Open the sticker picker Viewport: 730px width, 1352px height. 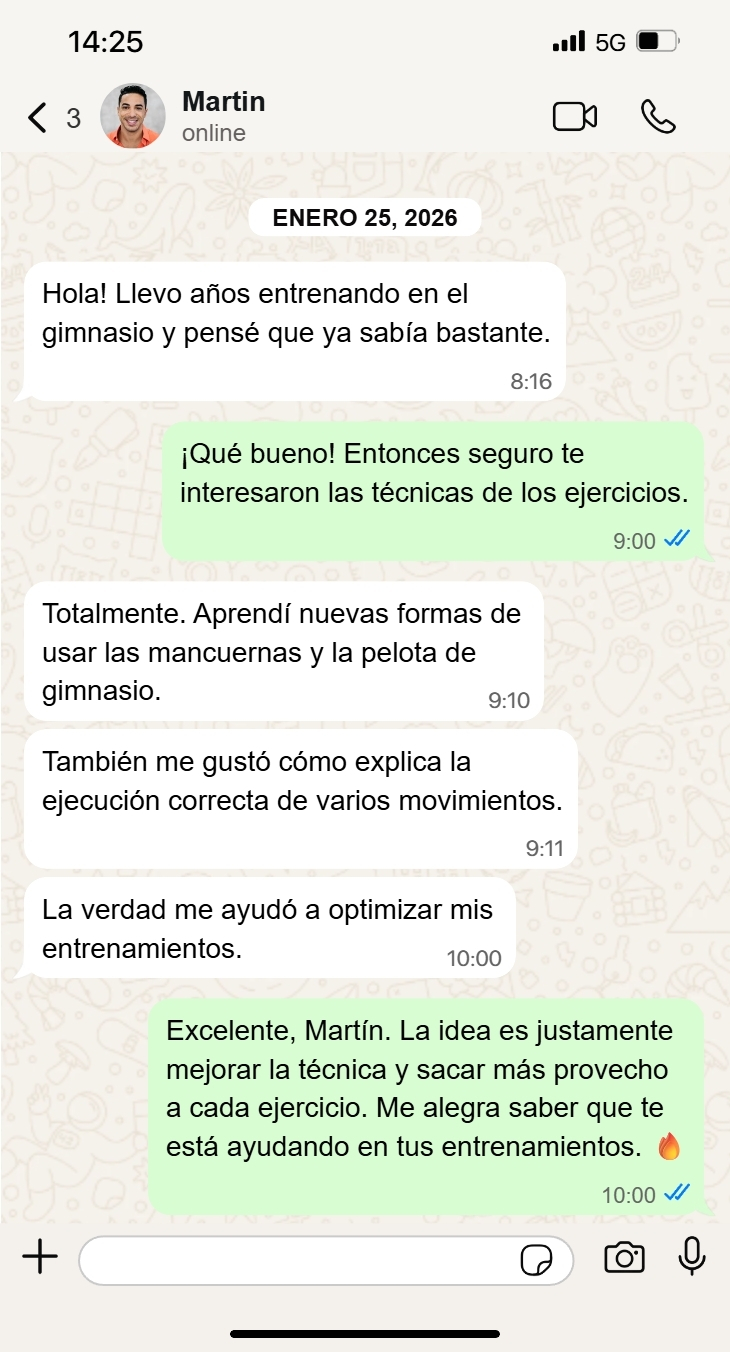pyautogui.click(x=537, y=1261)
